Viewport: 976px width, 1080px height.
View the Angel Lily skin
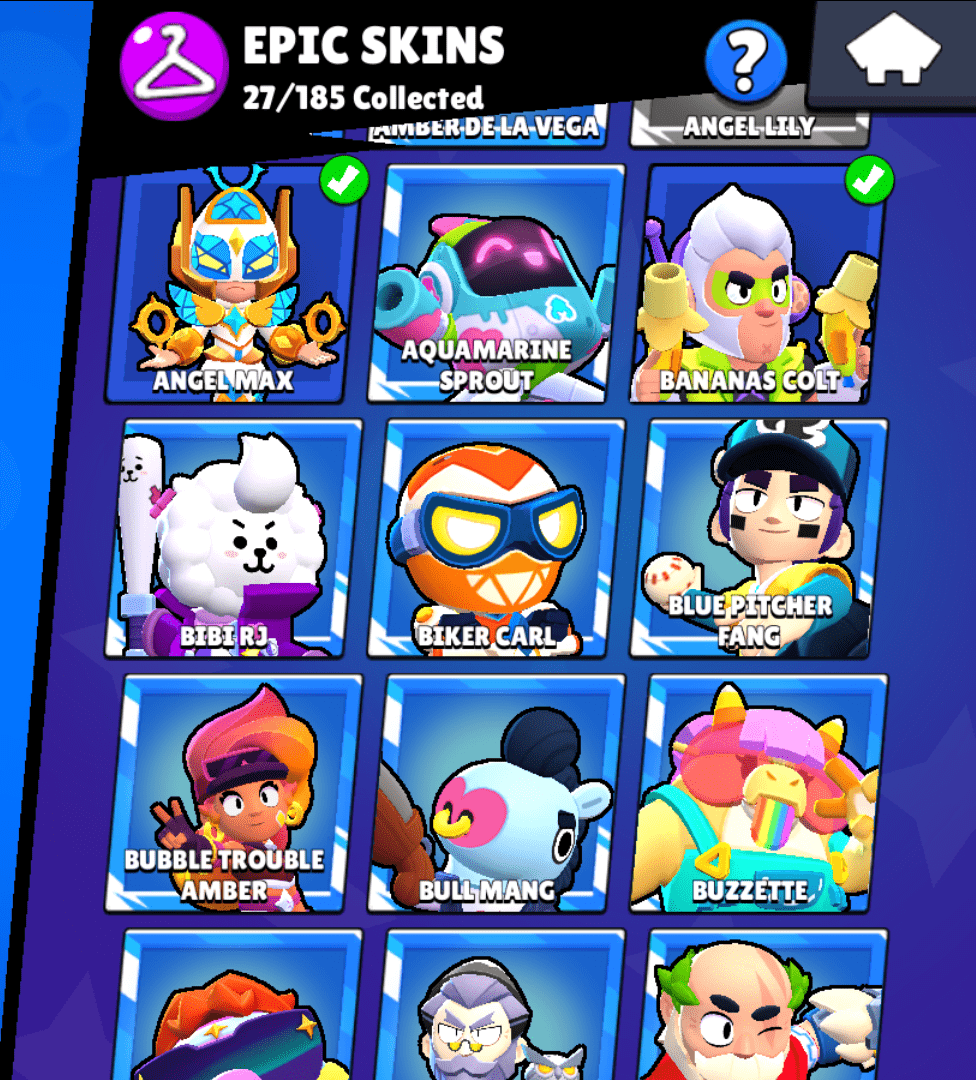click(x=748, y=128)
